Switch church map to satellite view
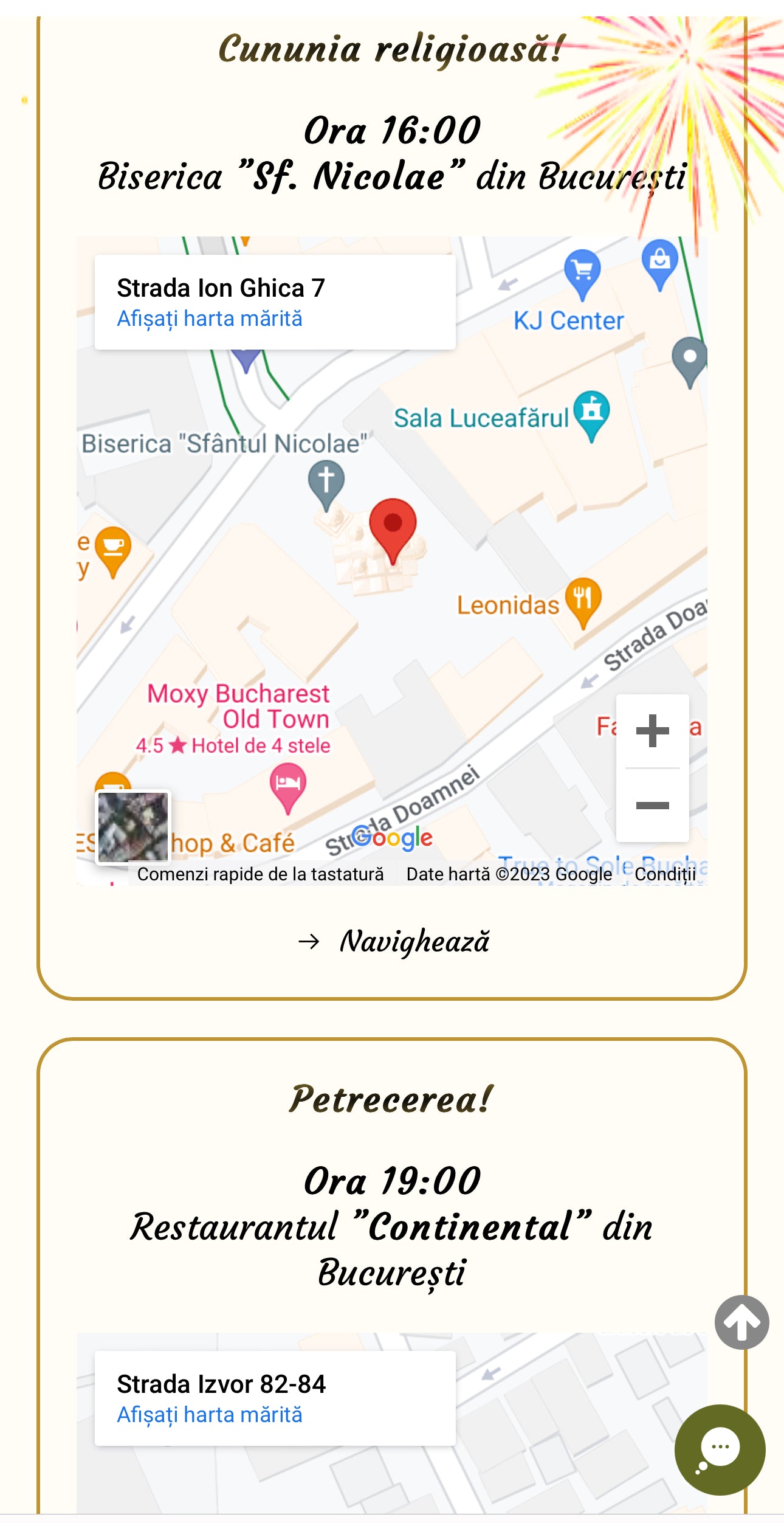Image resolution: width=784 pixels, height=1523 pixels. coord(133,827)
